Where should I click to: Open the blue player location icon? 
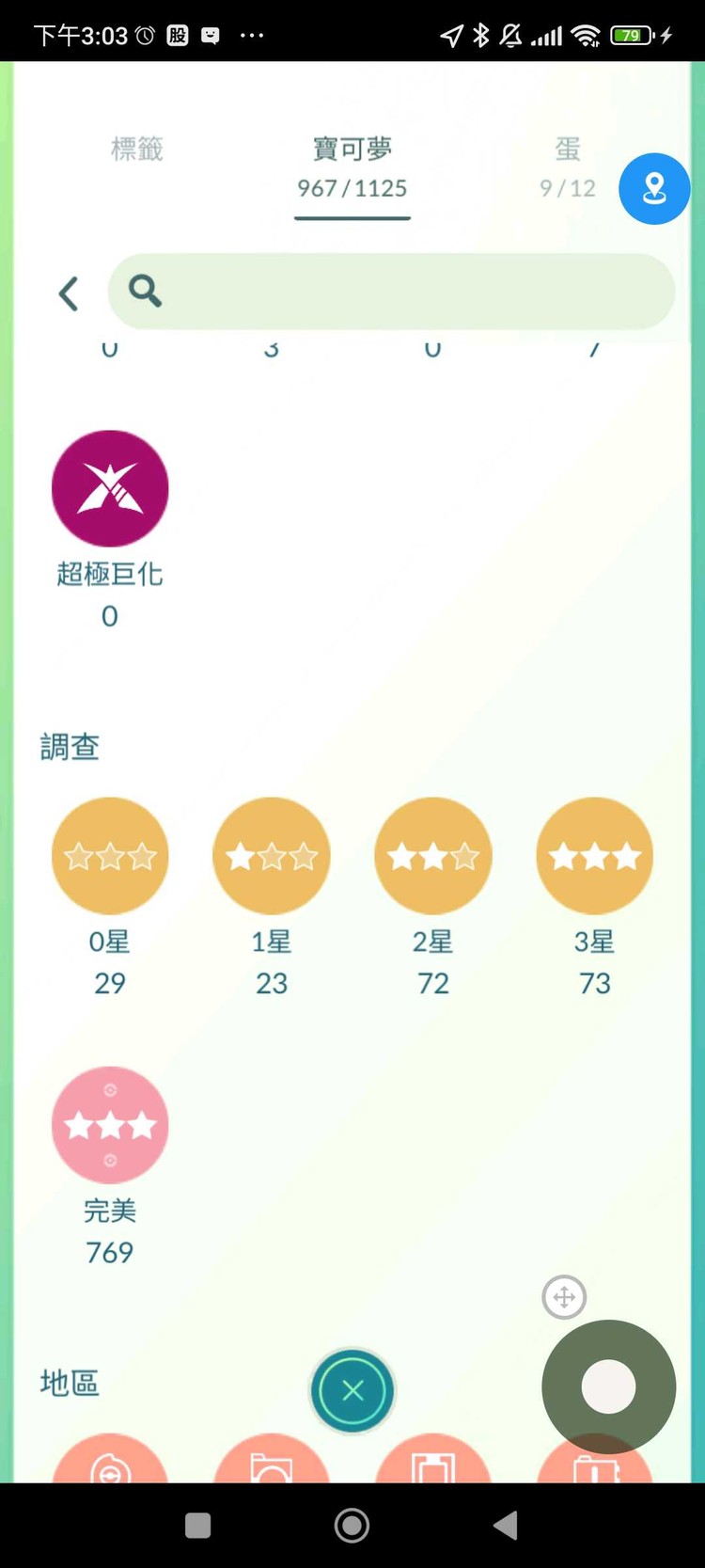coord(654,188)
